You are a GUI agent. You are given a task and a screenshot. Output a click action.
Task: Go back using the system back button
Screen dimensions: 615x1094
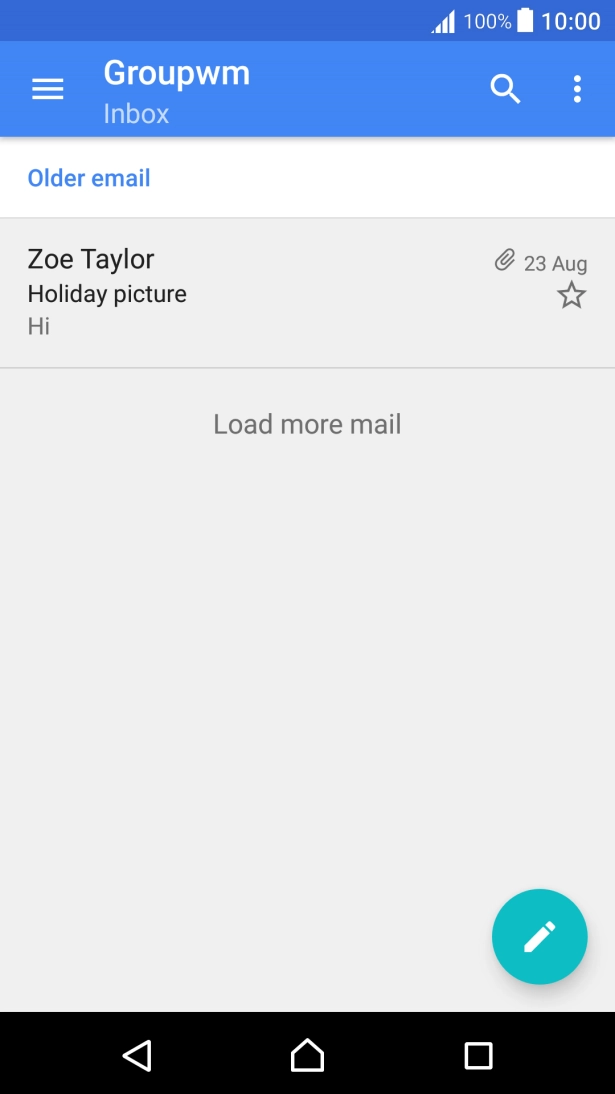coord(137,1055)
